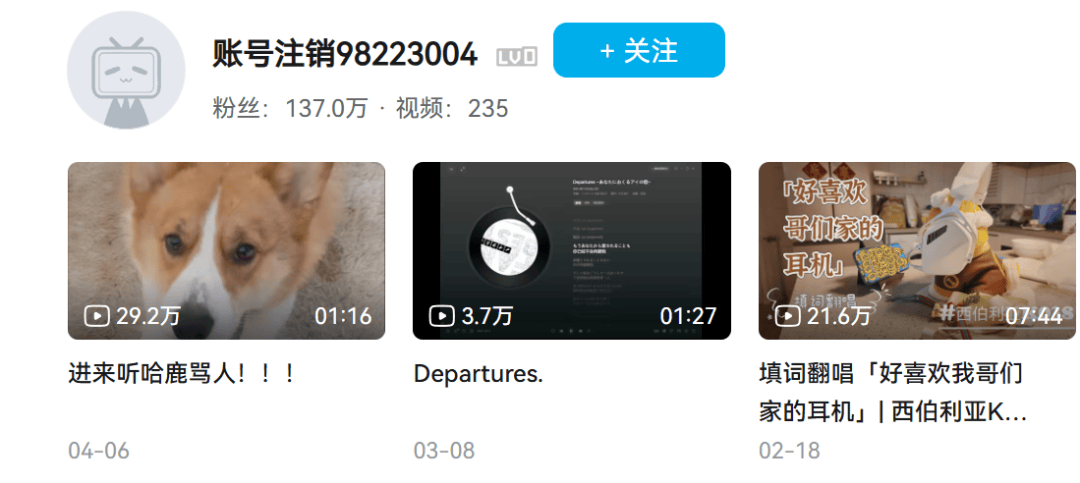Open the profile avatar

point(126,71)
